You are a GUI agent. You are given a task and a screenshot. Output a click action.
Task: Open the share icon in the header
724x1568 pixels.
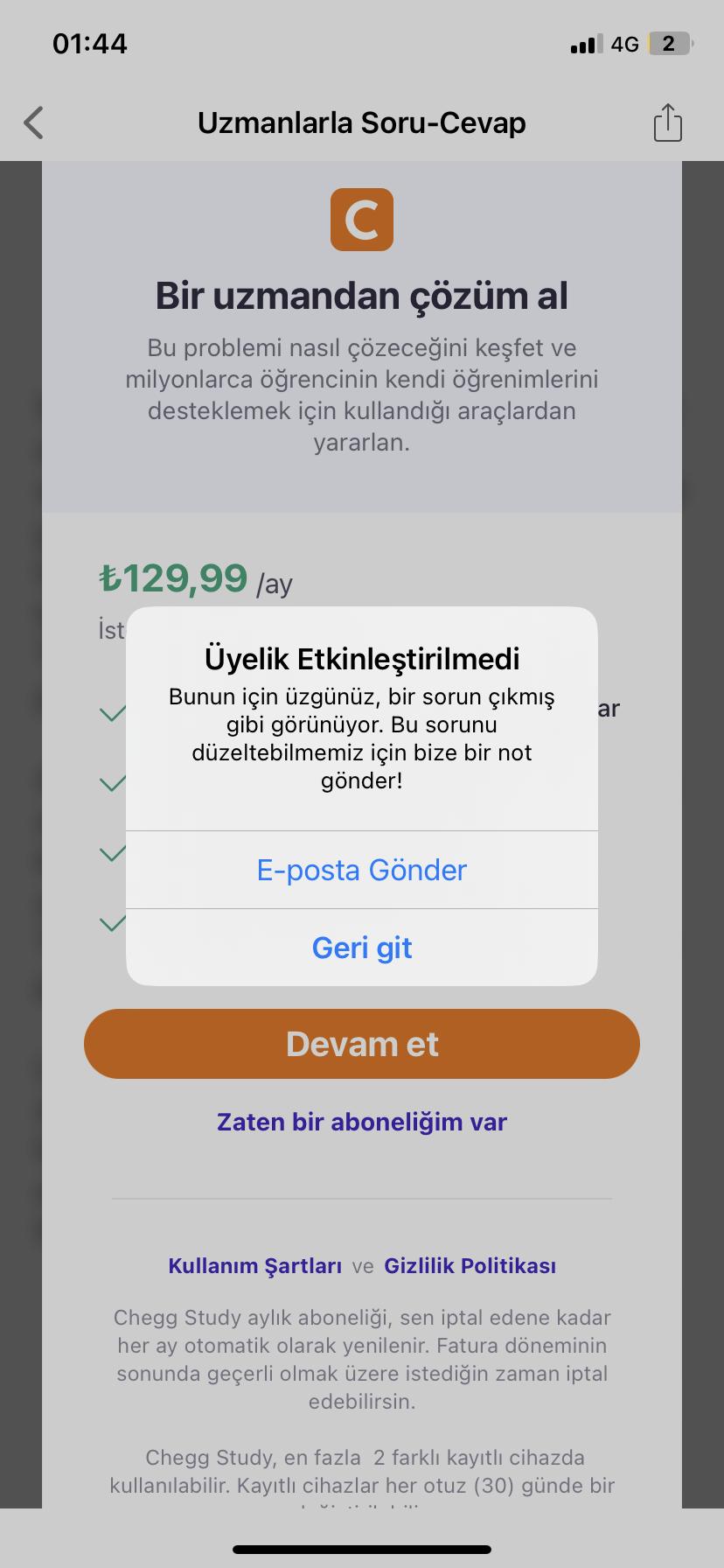(667, 122)
